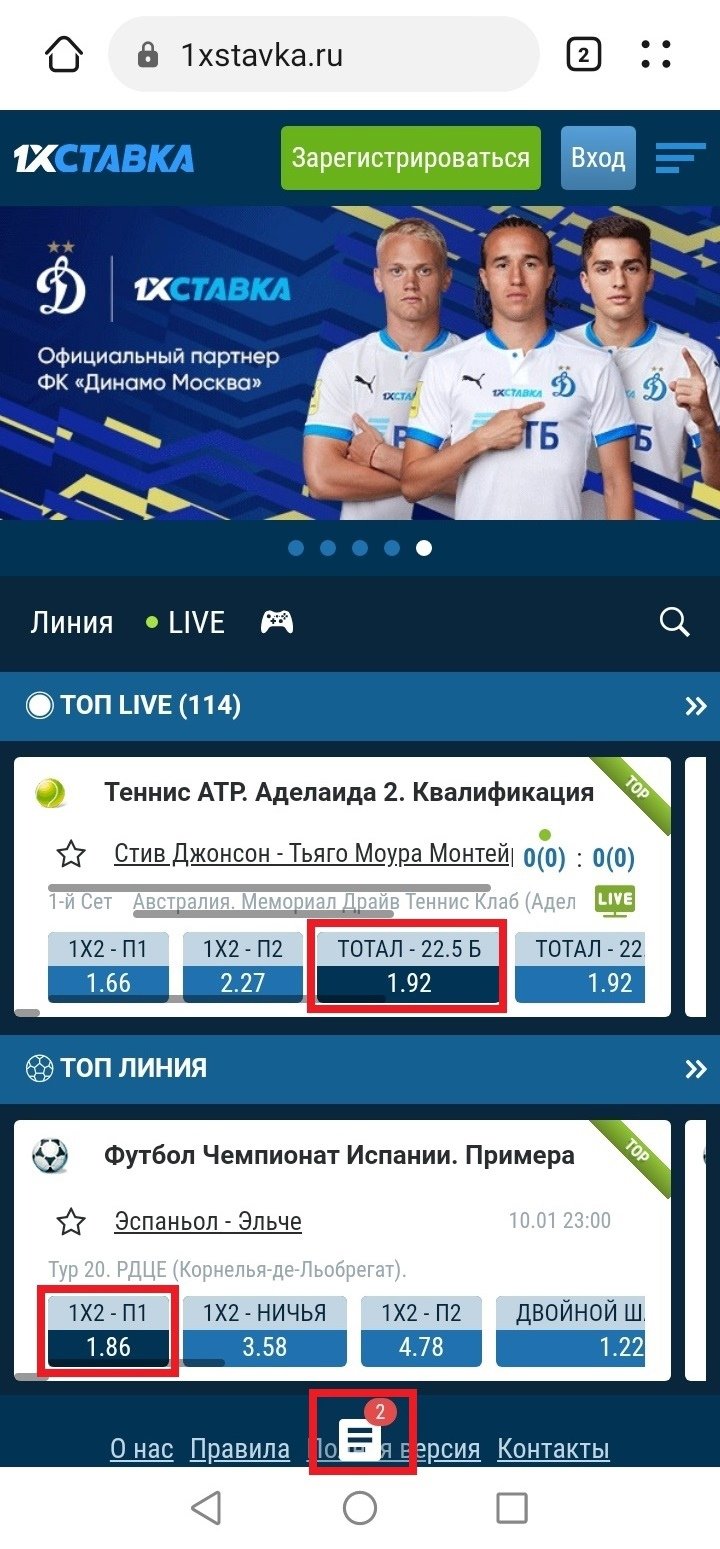
Task: Choose the 1X2 - НИЧЬЯ odds 3.58
Action: click(x=265, y=1331)
